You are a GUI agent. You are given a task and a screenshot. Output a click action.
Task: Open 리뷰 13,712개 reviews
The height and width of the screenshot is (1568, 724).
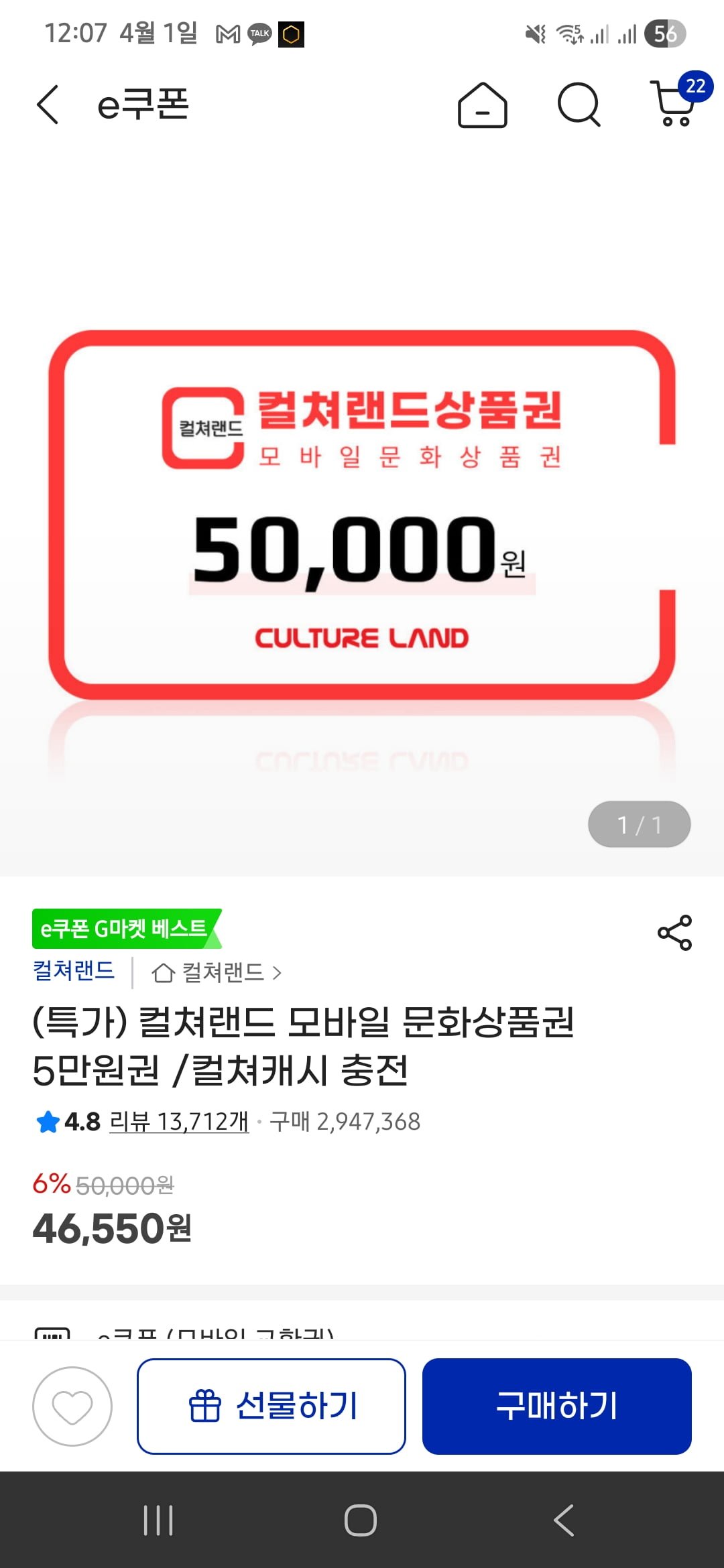coord(178,1121)
